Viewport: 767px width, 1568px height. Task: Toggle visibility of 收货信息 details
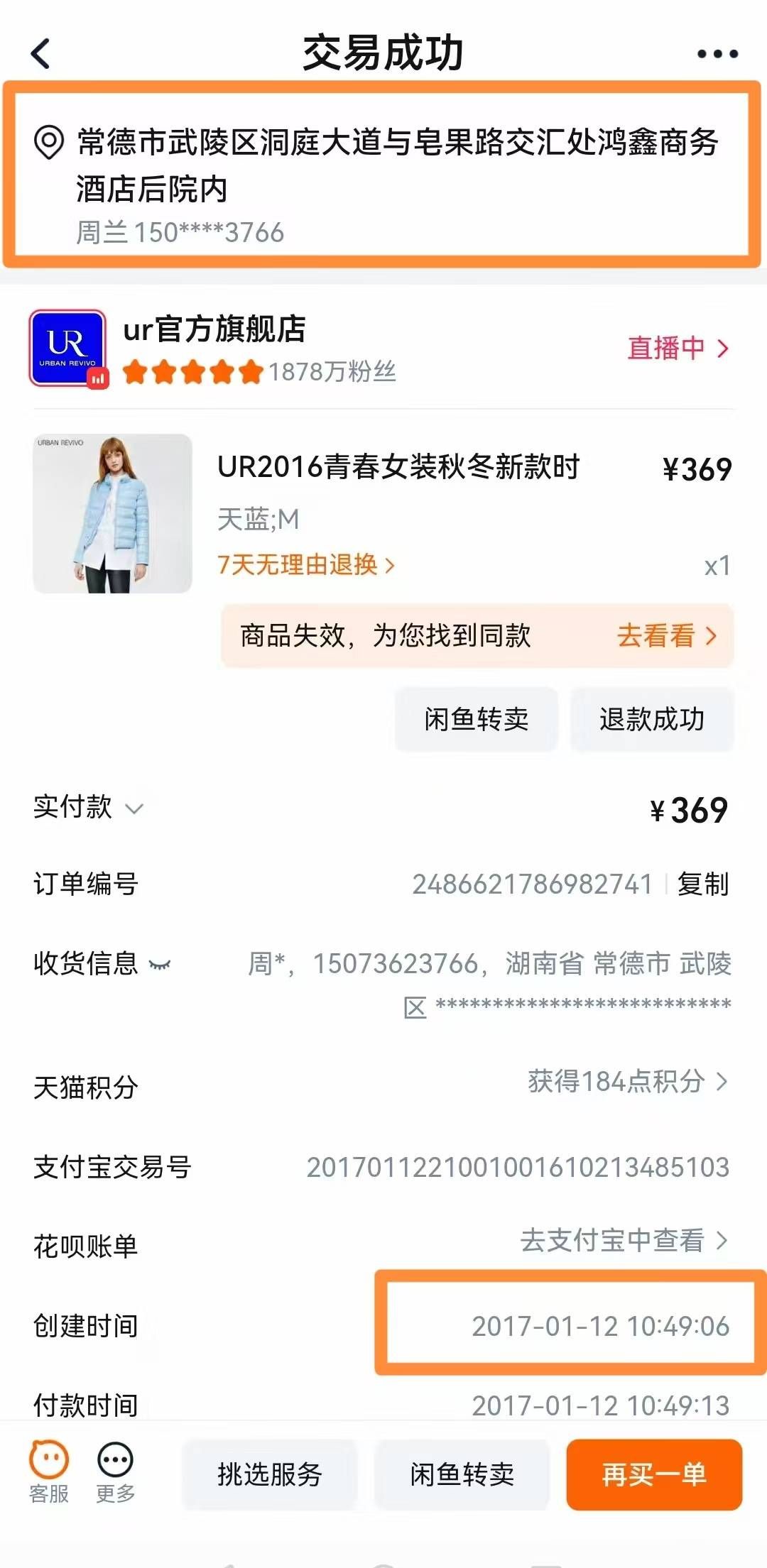point(160,965)
